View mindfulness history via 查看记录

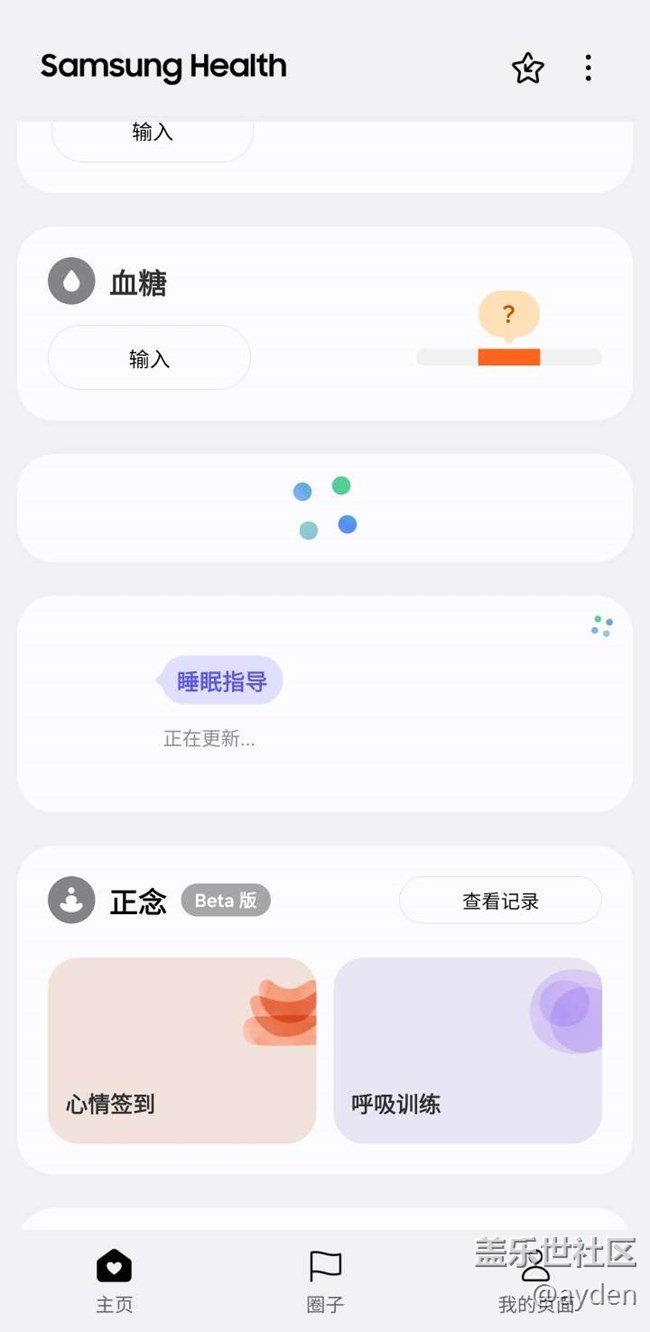500,901
